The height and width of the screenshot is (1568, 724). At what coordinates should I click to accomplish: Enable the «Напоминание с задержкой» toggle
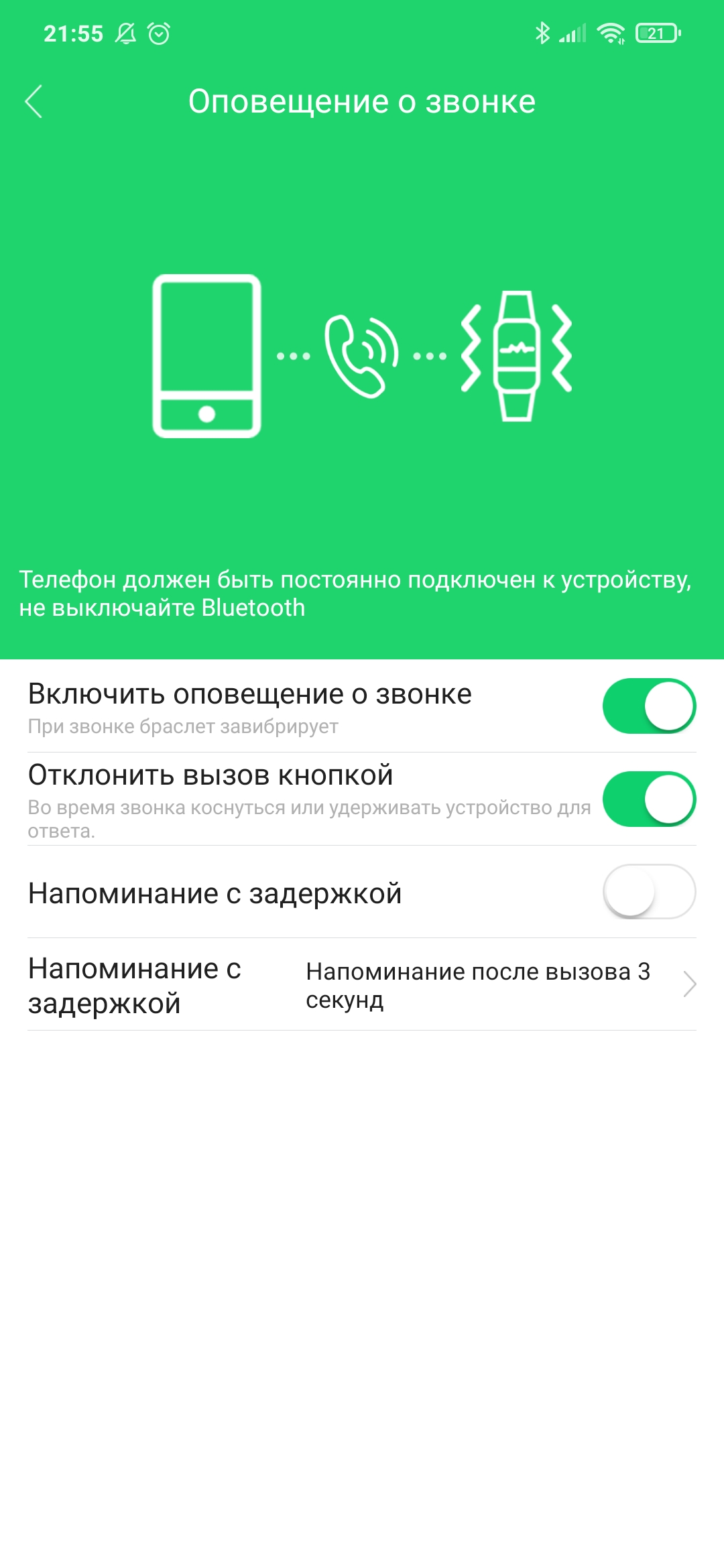648,892
